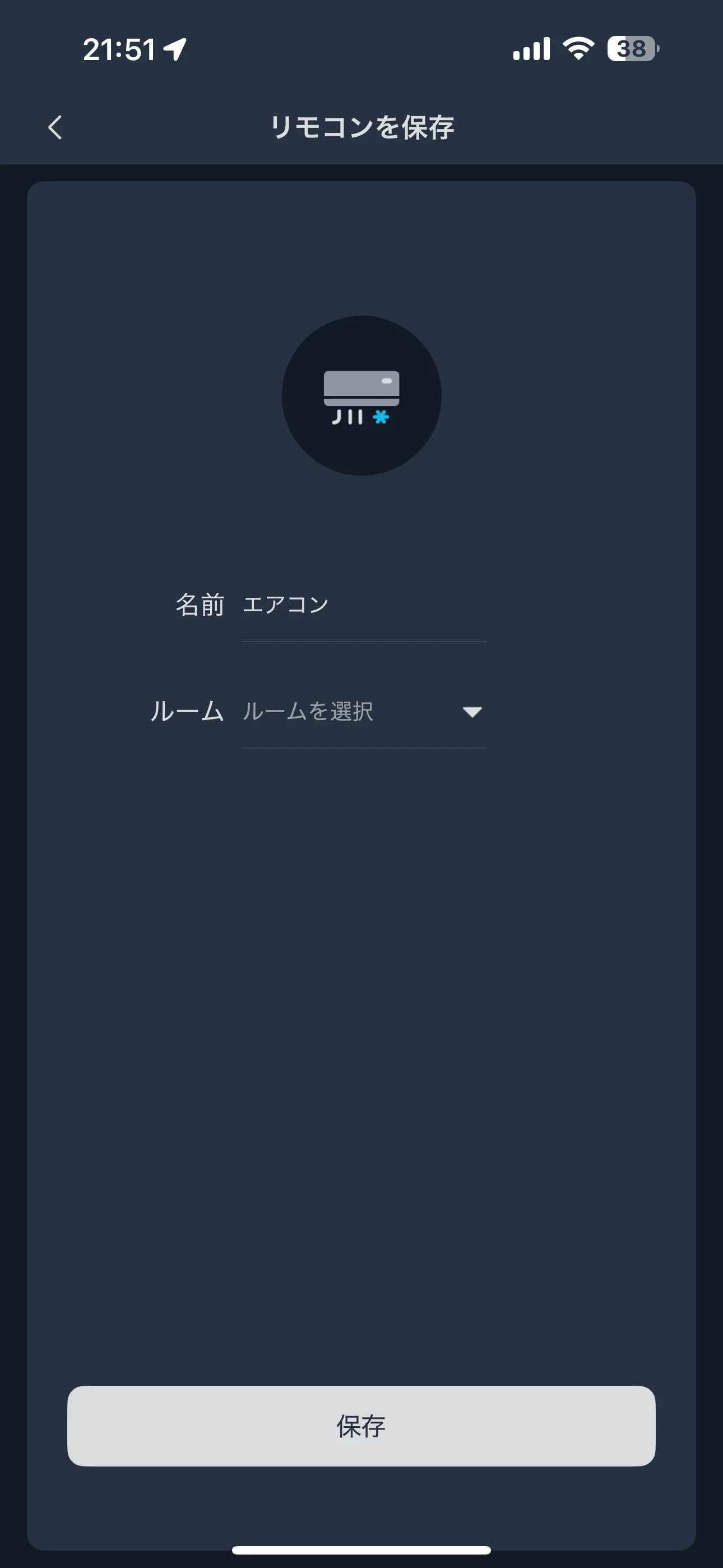Go back from the リモコンを保存 screen
Screen dimensions: 723x1568
pos(55,127)
